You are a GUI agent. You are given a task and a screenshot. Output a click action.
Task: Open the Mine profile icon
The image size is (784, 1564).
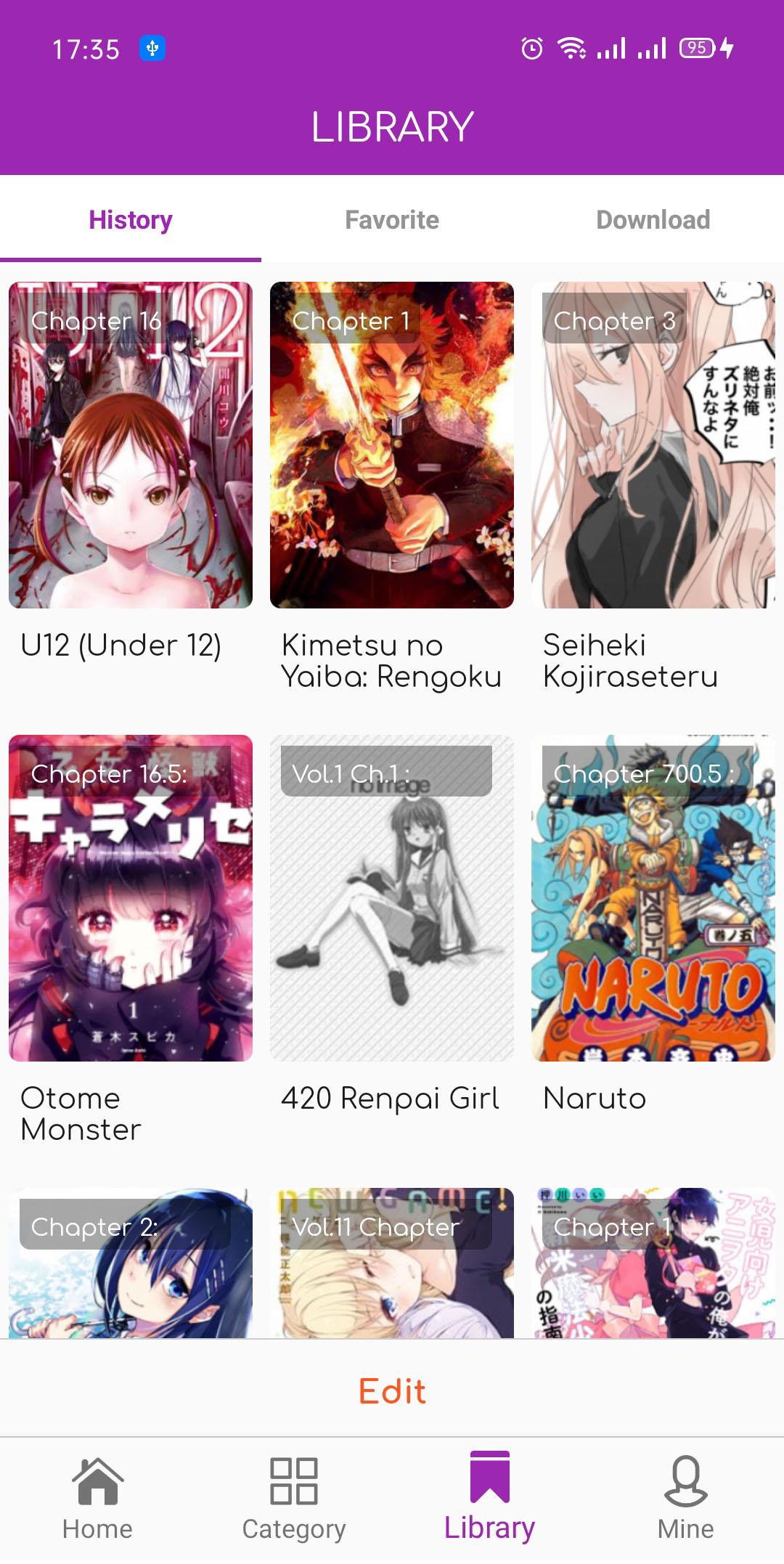685,1481
